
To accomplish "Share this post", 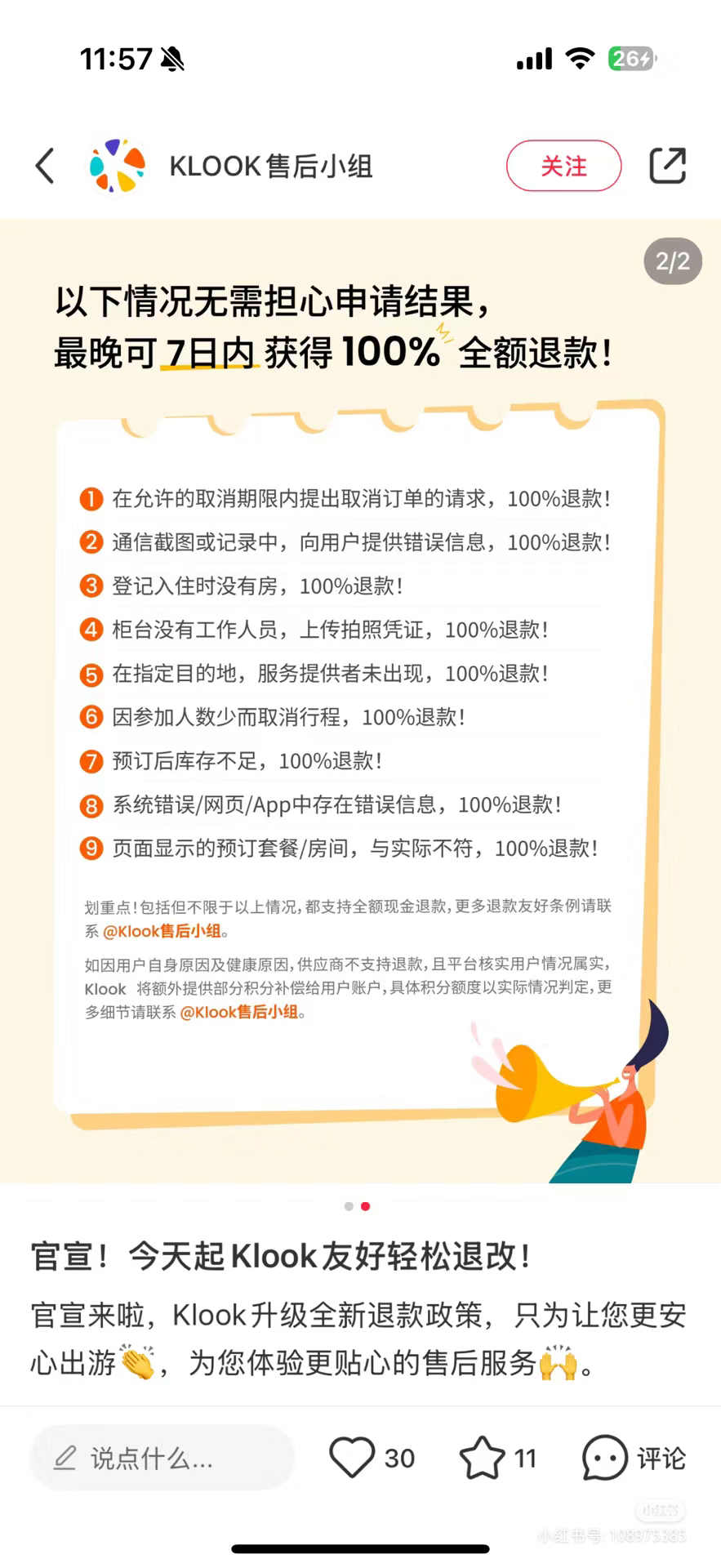I will (x=667, y=166).
